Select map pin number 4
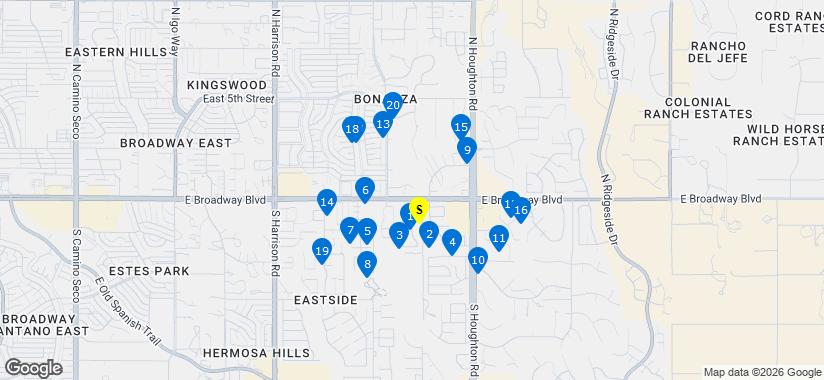This screenshot has width=824, height=380. coord(452,242)
